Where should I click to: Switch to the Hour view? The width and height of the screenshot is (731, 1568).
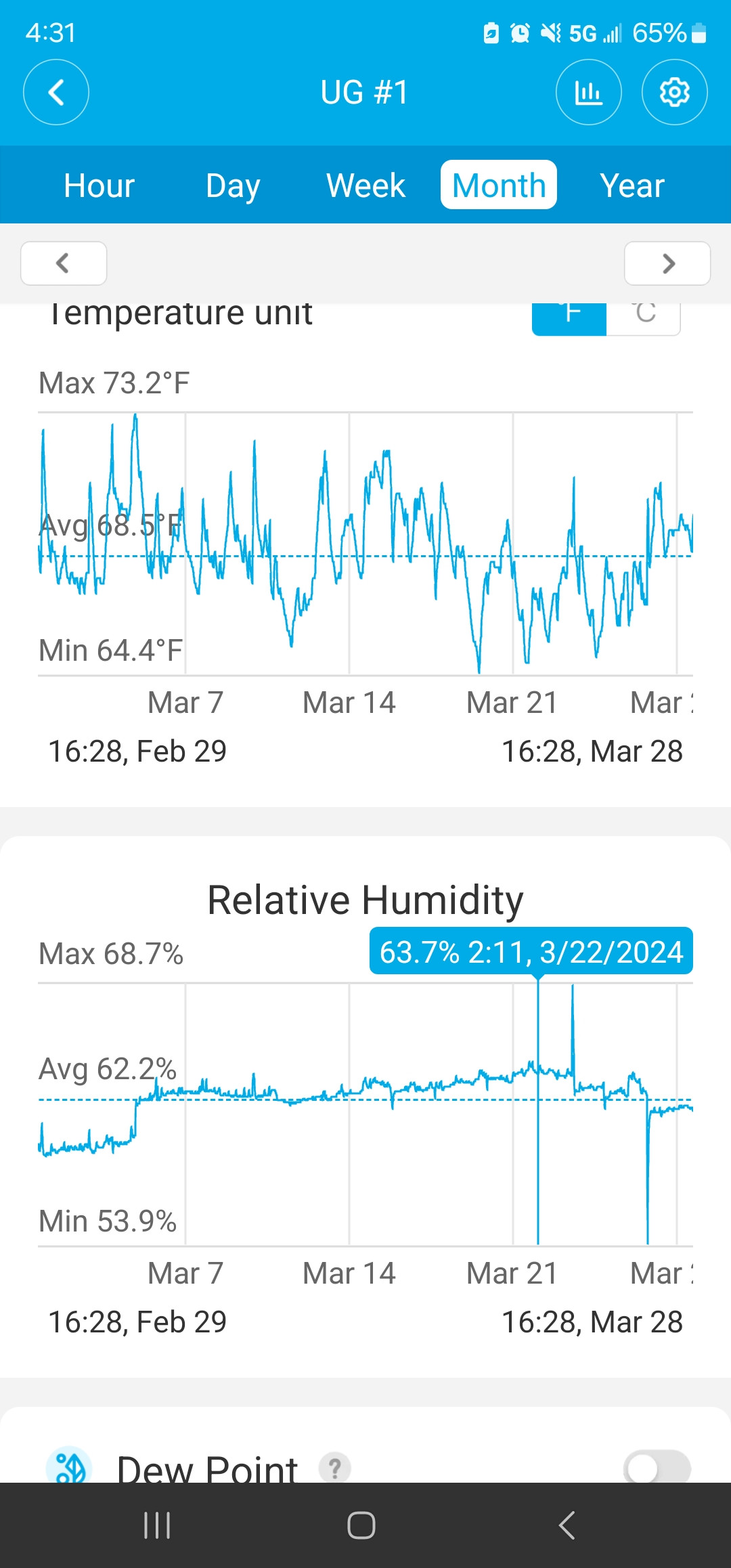(99, 185)
